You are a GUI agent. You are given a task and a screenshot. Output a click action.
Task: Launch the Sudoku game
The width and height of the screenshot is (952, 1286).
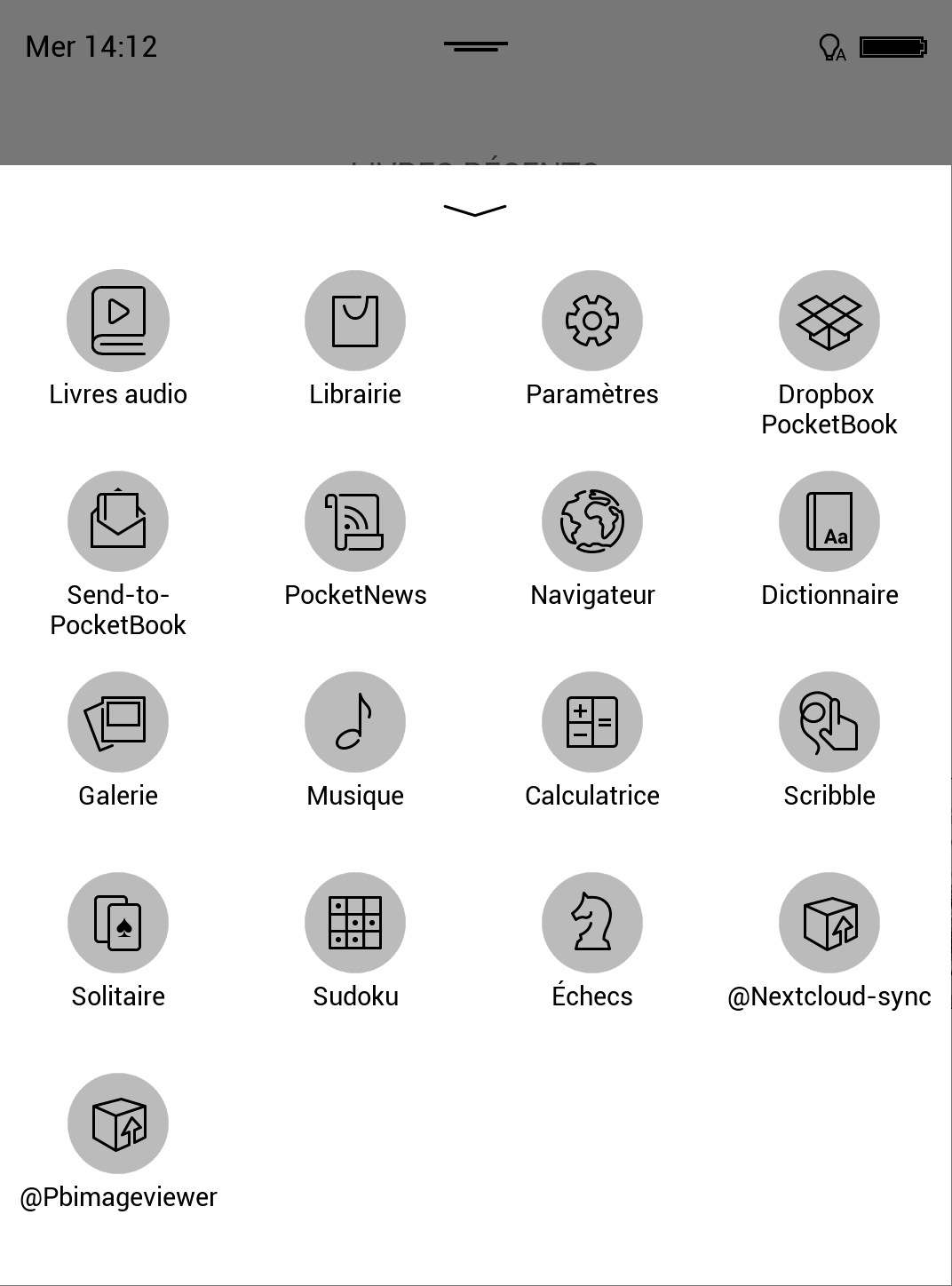[355, 923]
